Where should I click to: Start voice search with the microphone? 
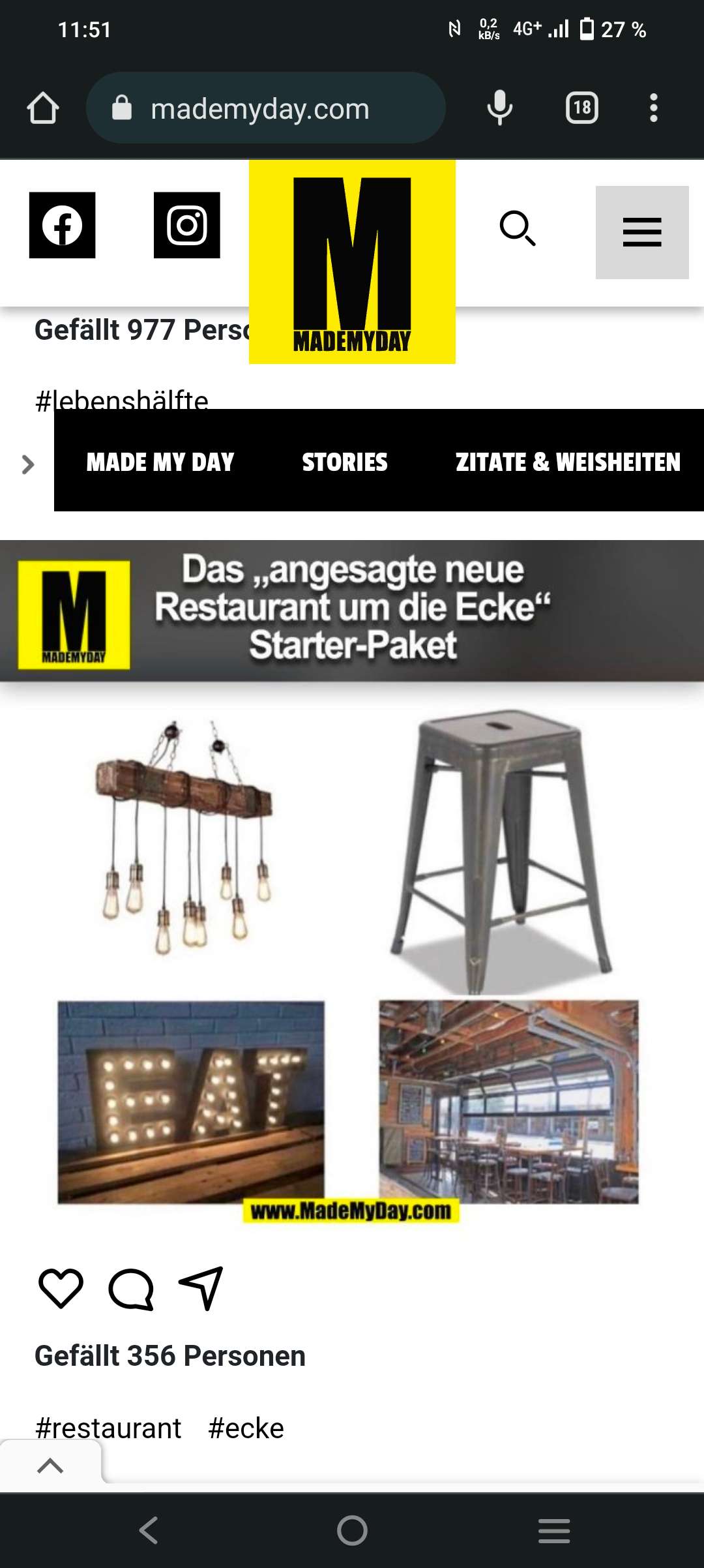click(500, 108)
